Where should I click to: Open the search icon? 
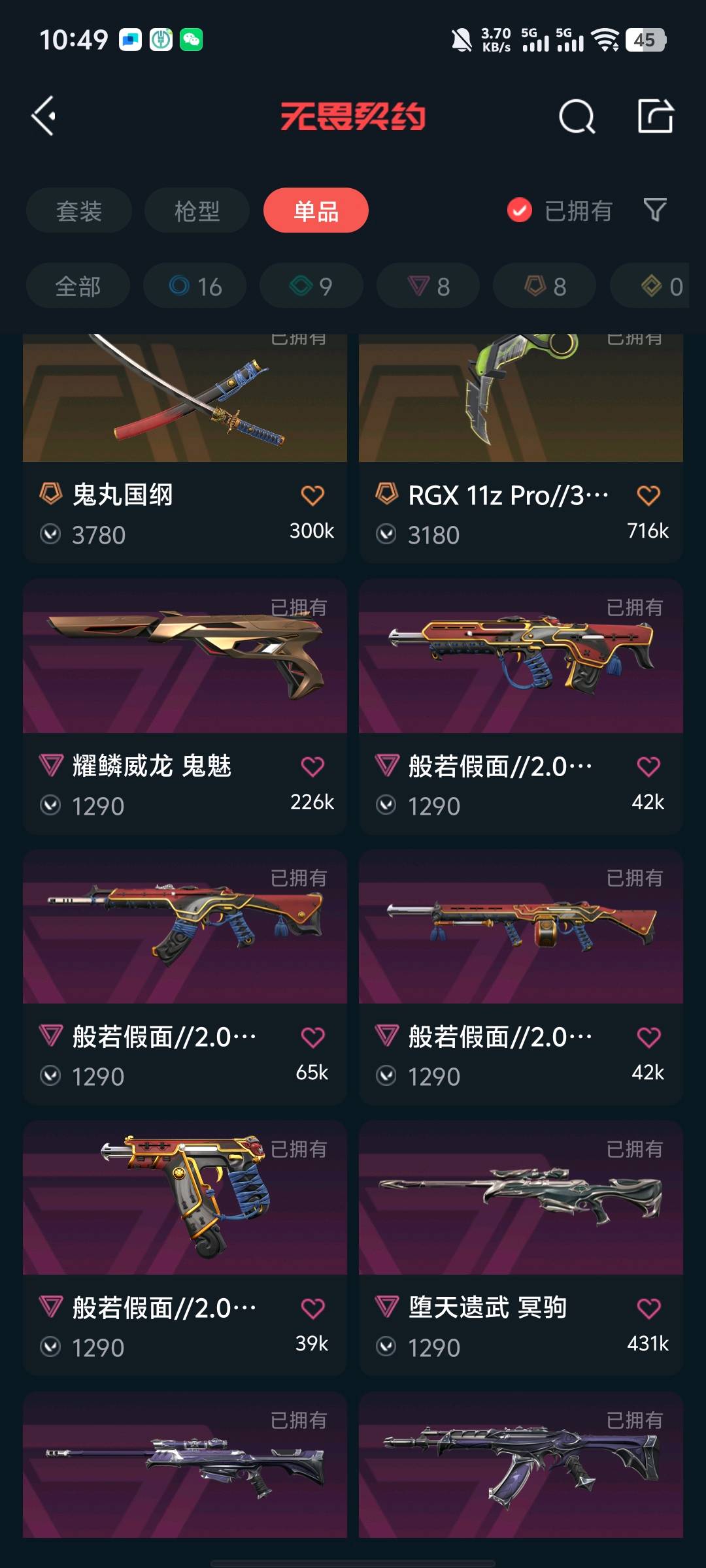[577, 117]
